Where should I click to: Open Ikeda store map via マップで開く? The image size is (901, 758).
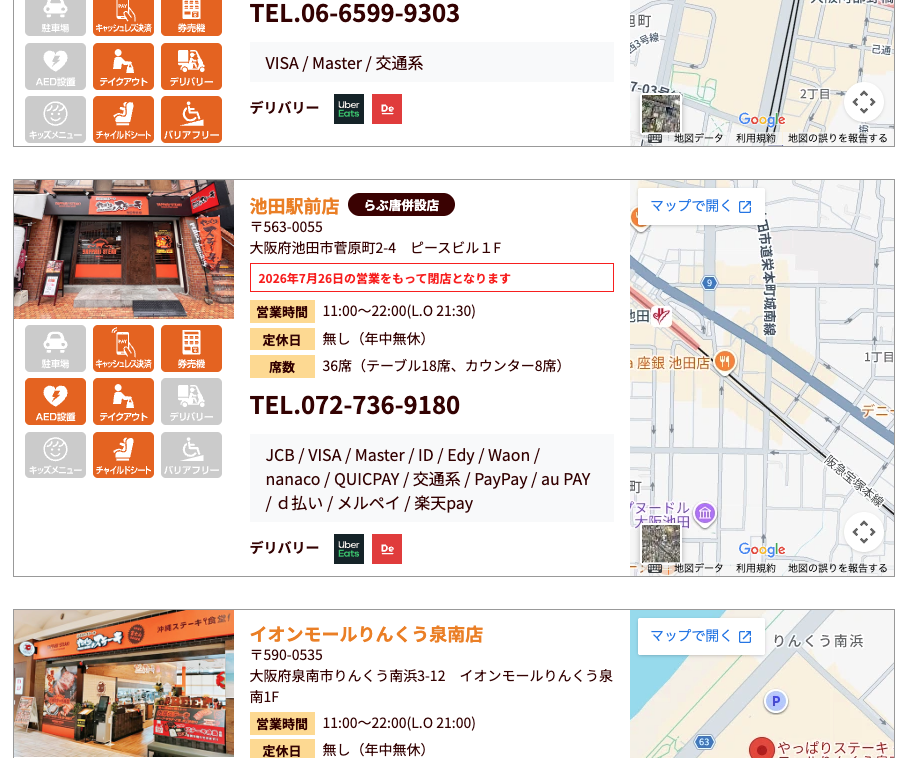coord(701,206)
